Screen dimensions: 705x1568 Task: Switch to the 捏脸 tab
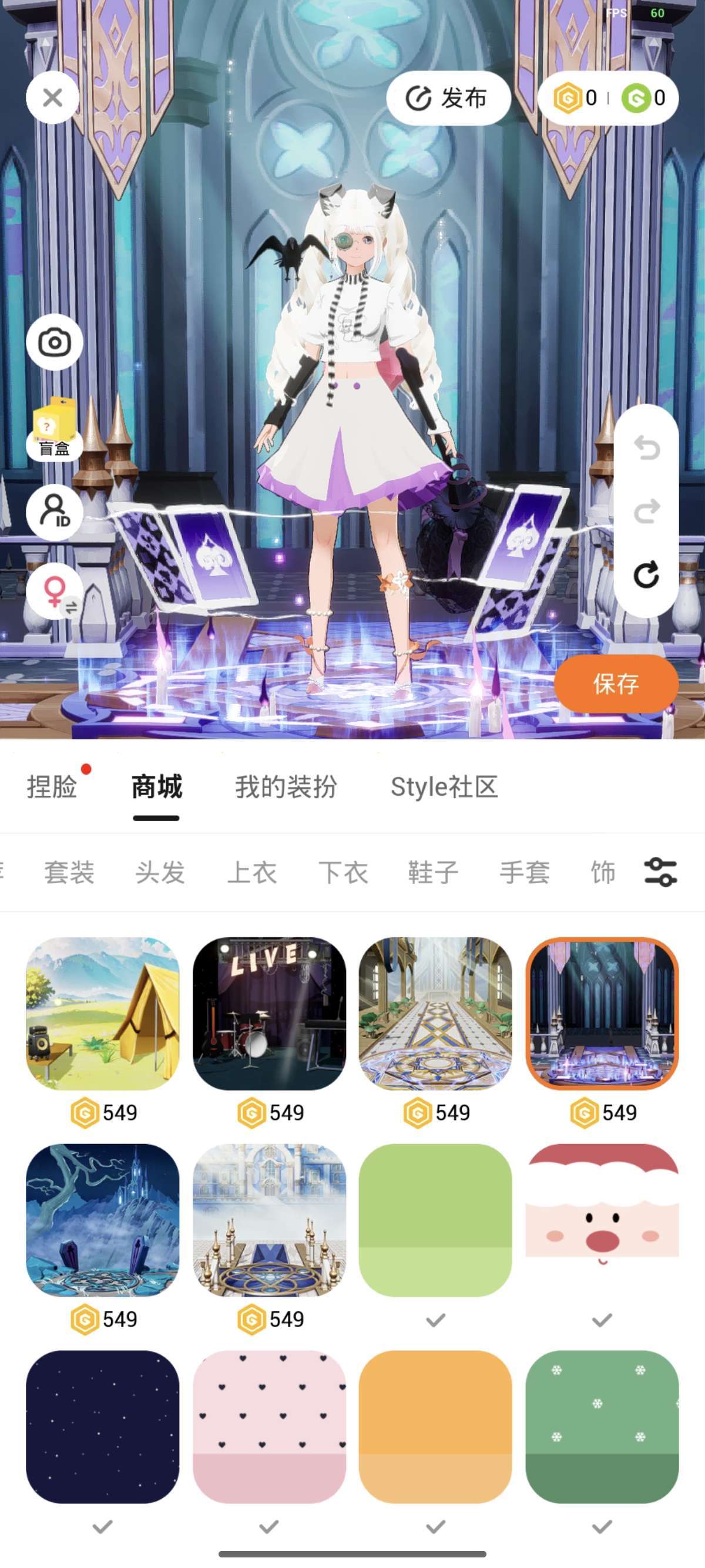point(52,787)
